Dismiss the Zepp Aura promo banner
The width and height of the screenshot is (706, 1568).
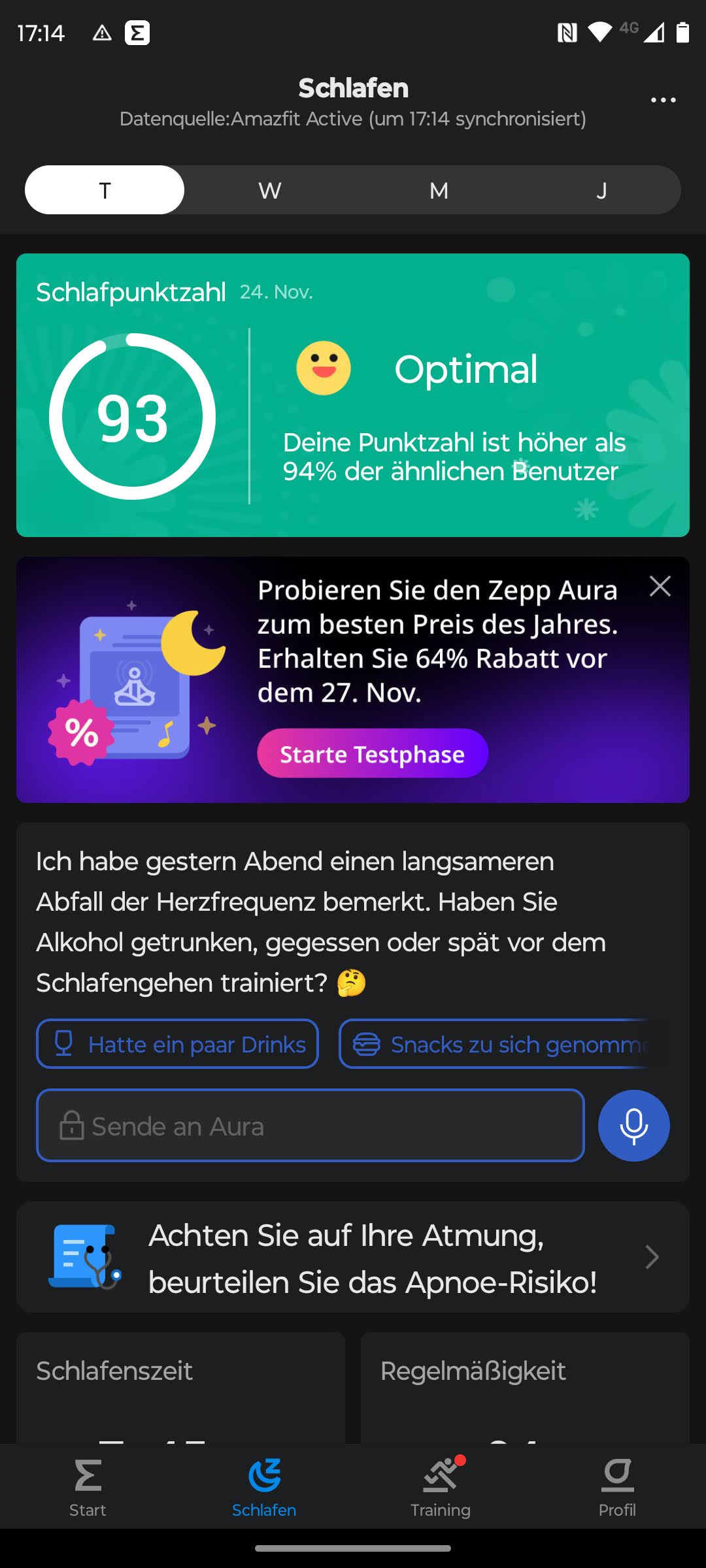point(660,586)
